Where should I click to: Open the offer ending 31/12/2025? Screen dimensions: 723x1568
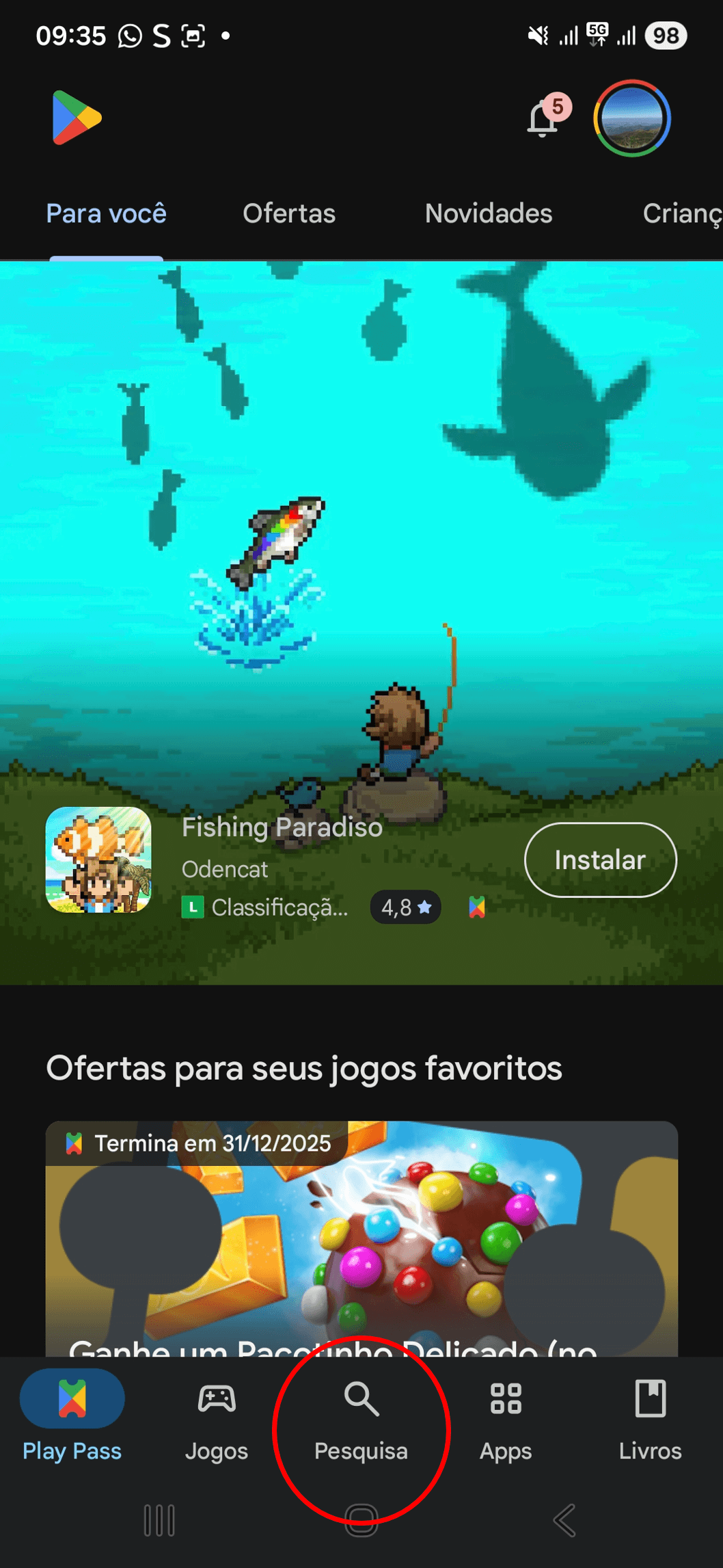[361, 1238]
